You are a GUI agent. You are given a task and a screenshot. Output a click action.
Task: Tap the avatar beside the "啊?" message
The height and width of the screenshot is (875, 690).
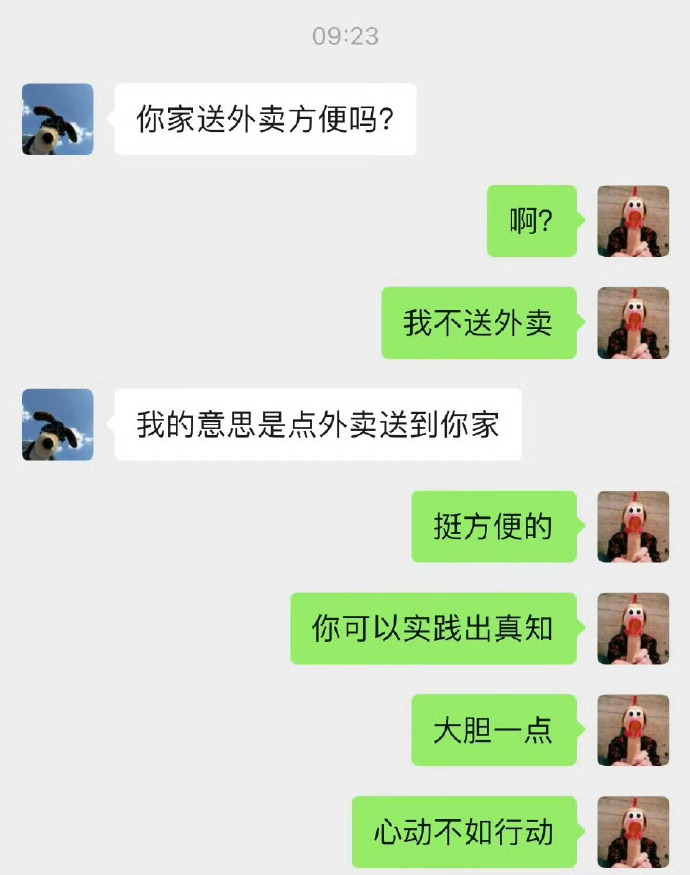coord(633,221)
